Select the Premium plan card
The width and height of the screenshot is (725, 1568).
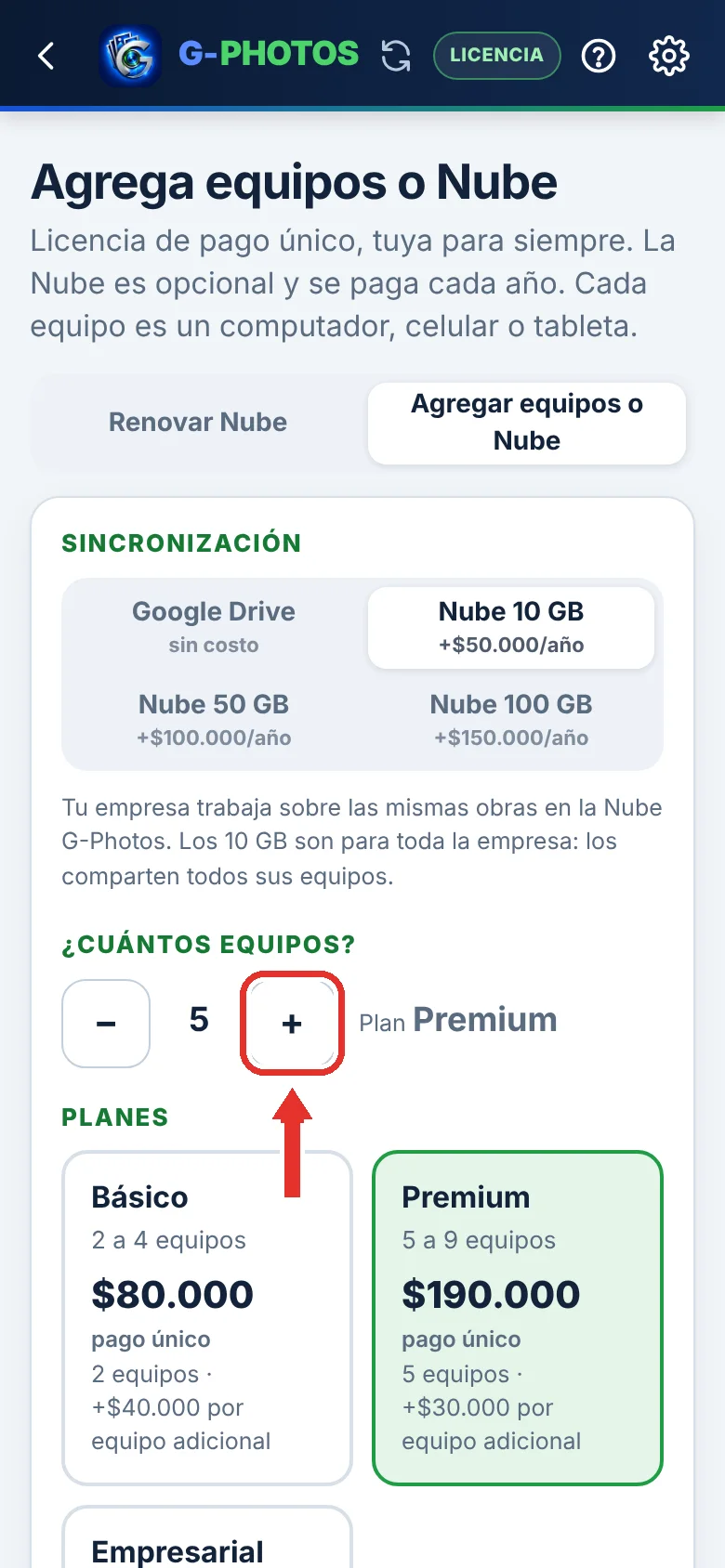(518, 1318)
